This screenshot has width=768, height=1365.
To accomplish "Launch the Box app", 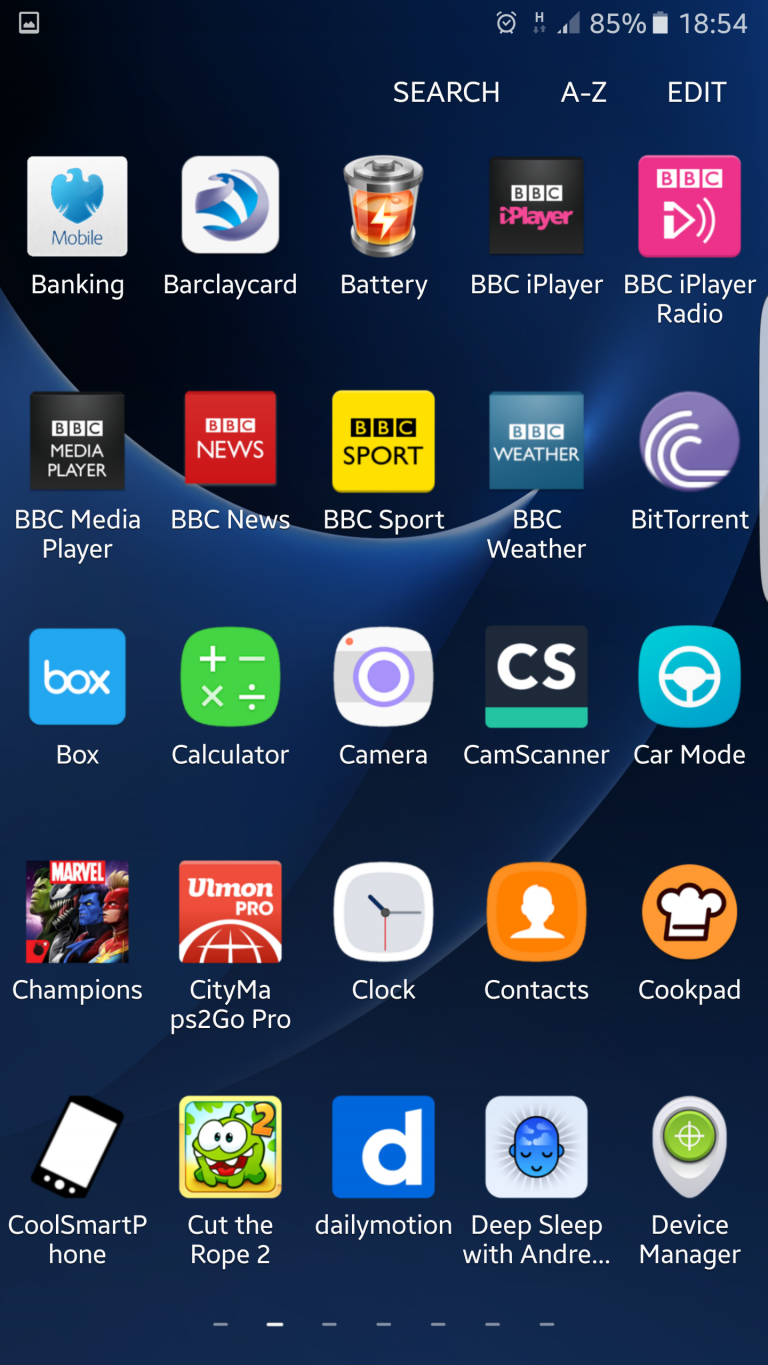I will pos(77,677).
